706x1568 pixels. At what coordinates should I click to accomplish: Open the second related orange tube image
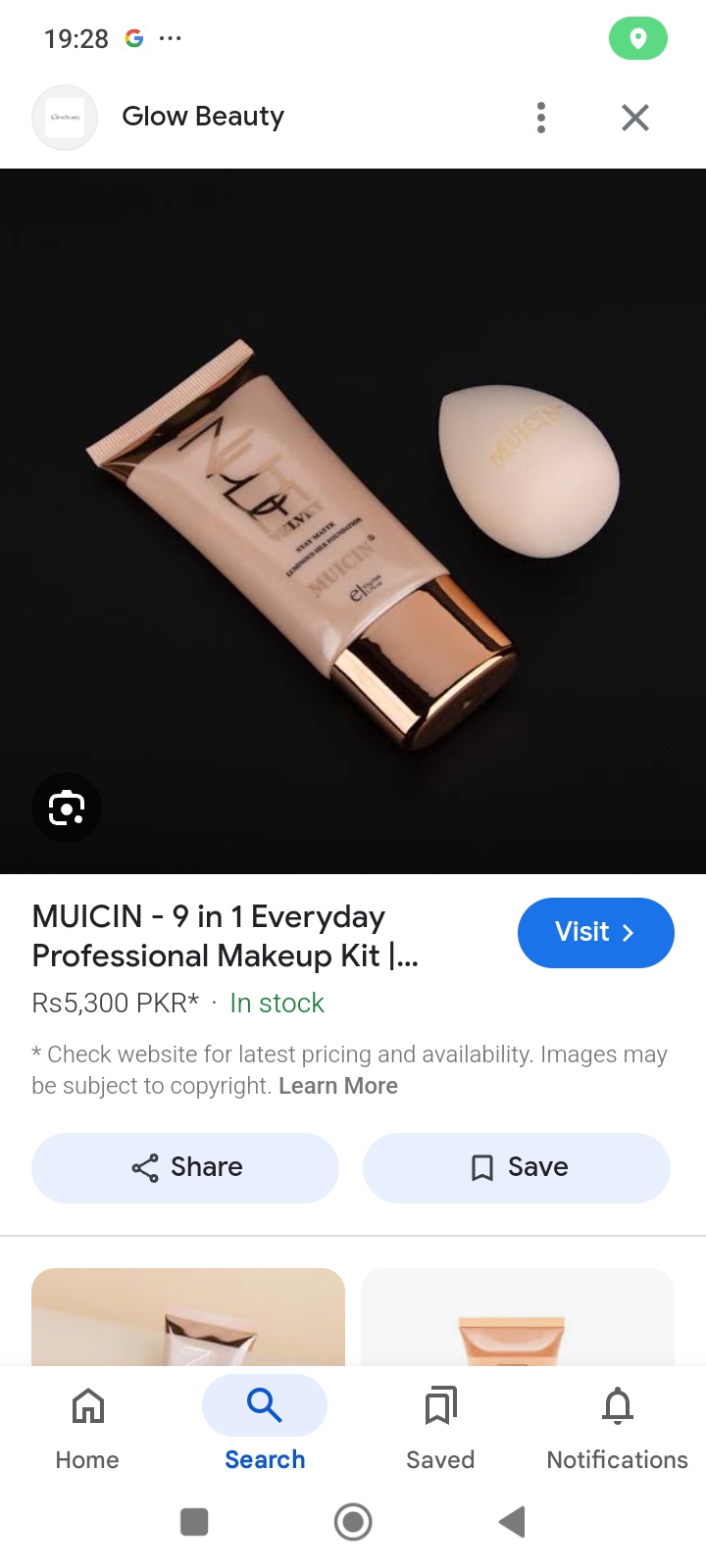pyautogui.click(x=517, y=1317)
